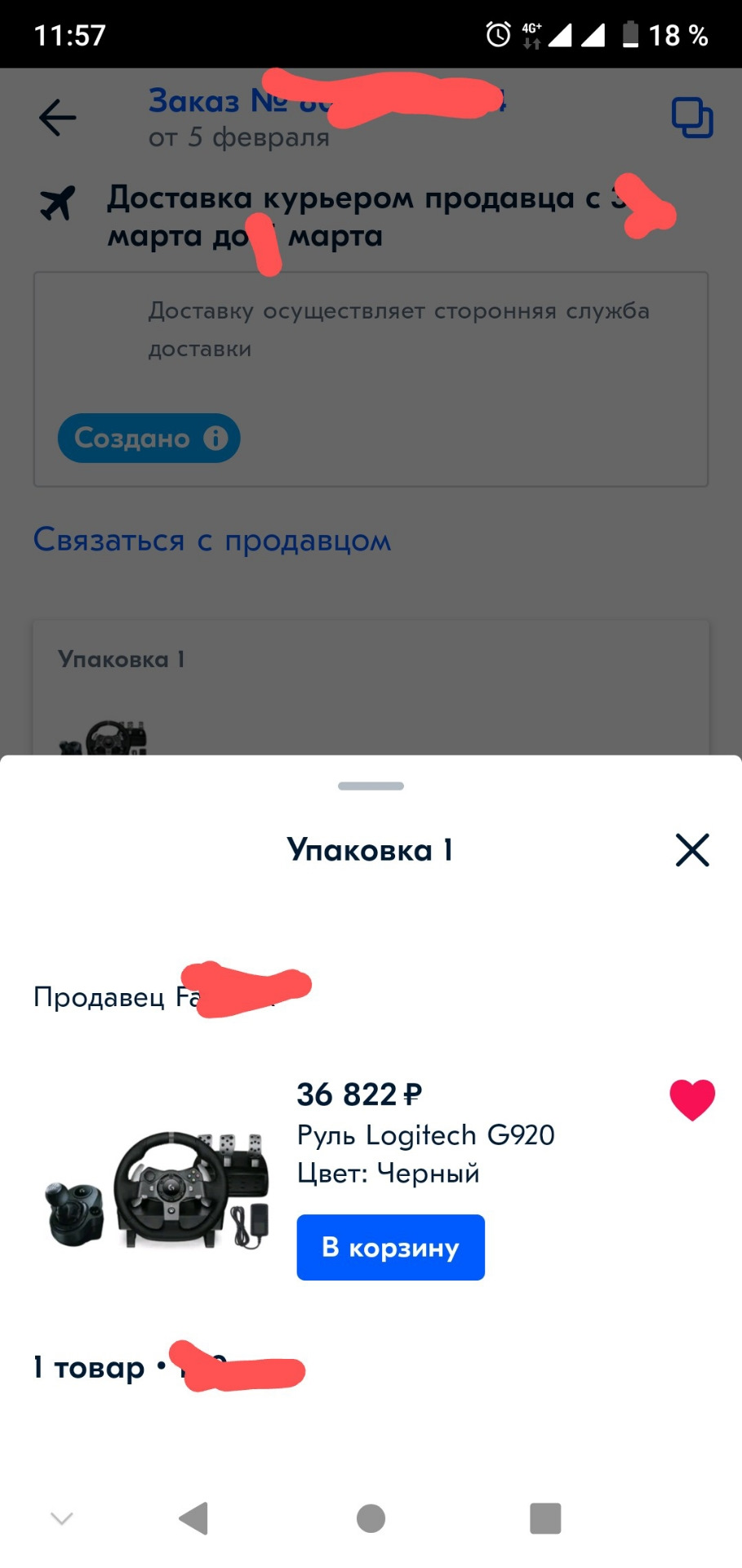The image size is (742, 1568).
Task: Tap the system back button
Action: click(194, 1518)
